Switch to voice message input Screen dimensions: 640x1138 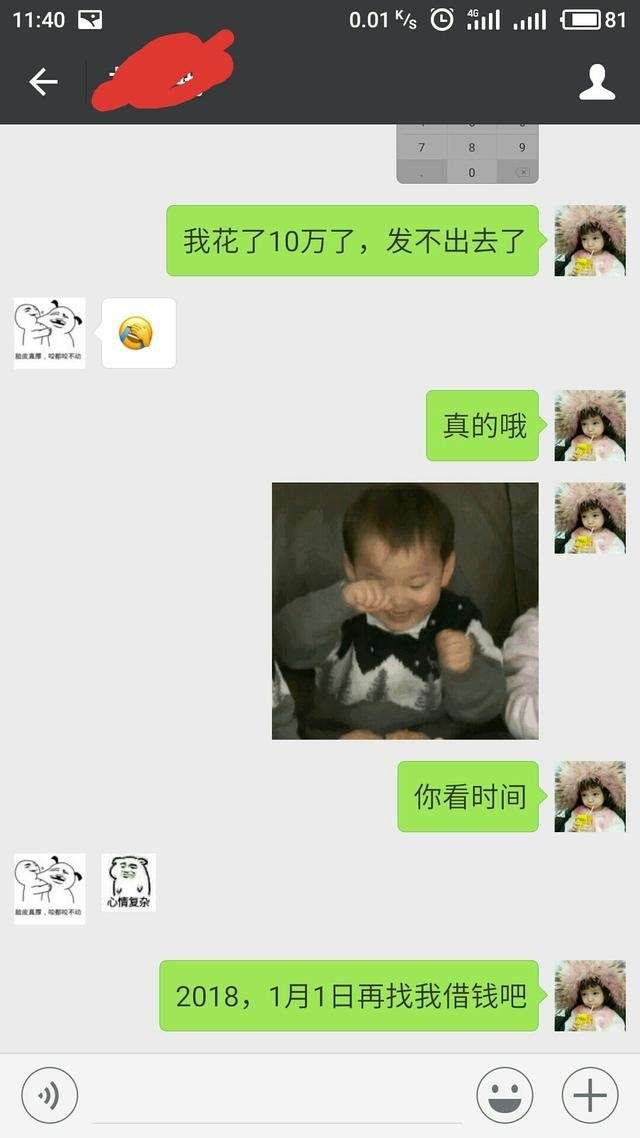tap(49, 1095)
